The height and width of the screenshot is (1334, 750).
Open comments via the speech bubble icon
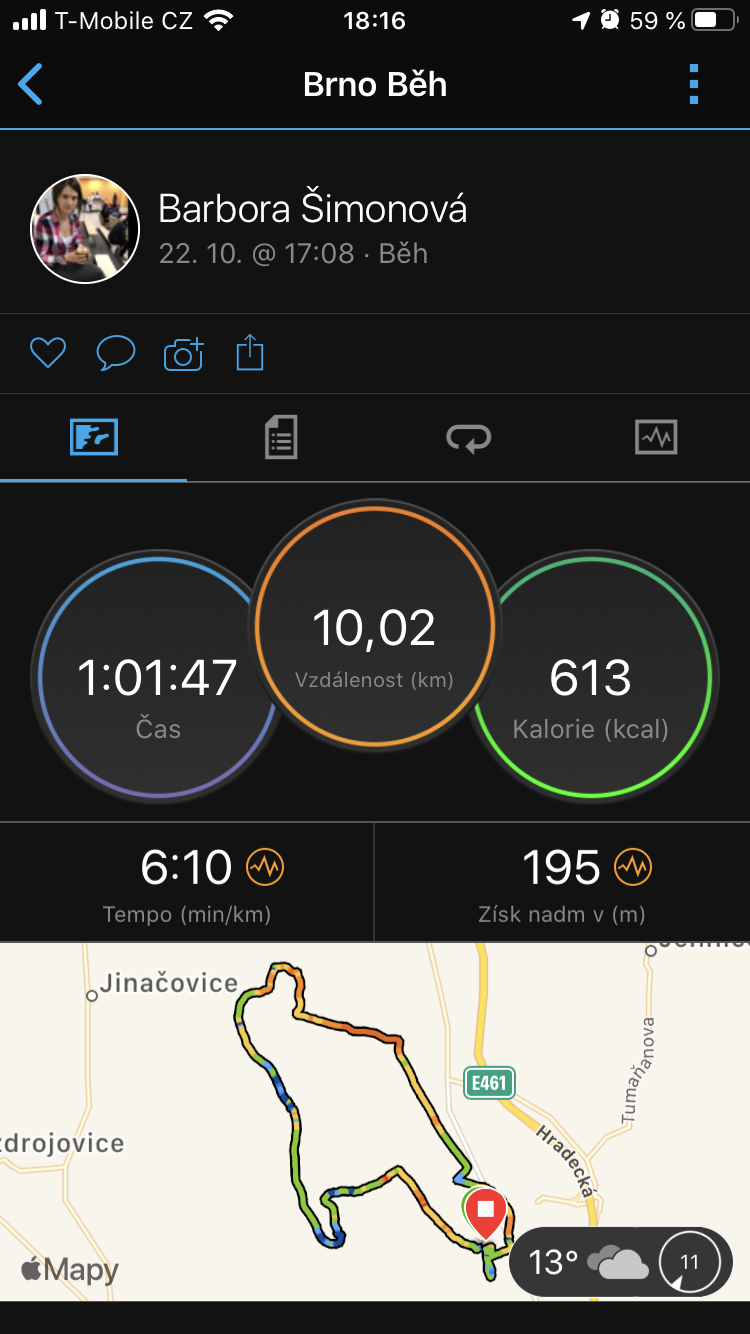tap(116, 353)
